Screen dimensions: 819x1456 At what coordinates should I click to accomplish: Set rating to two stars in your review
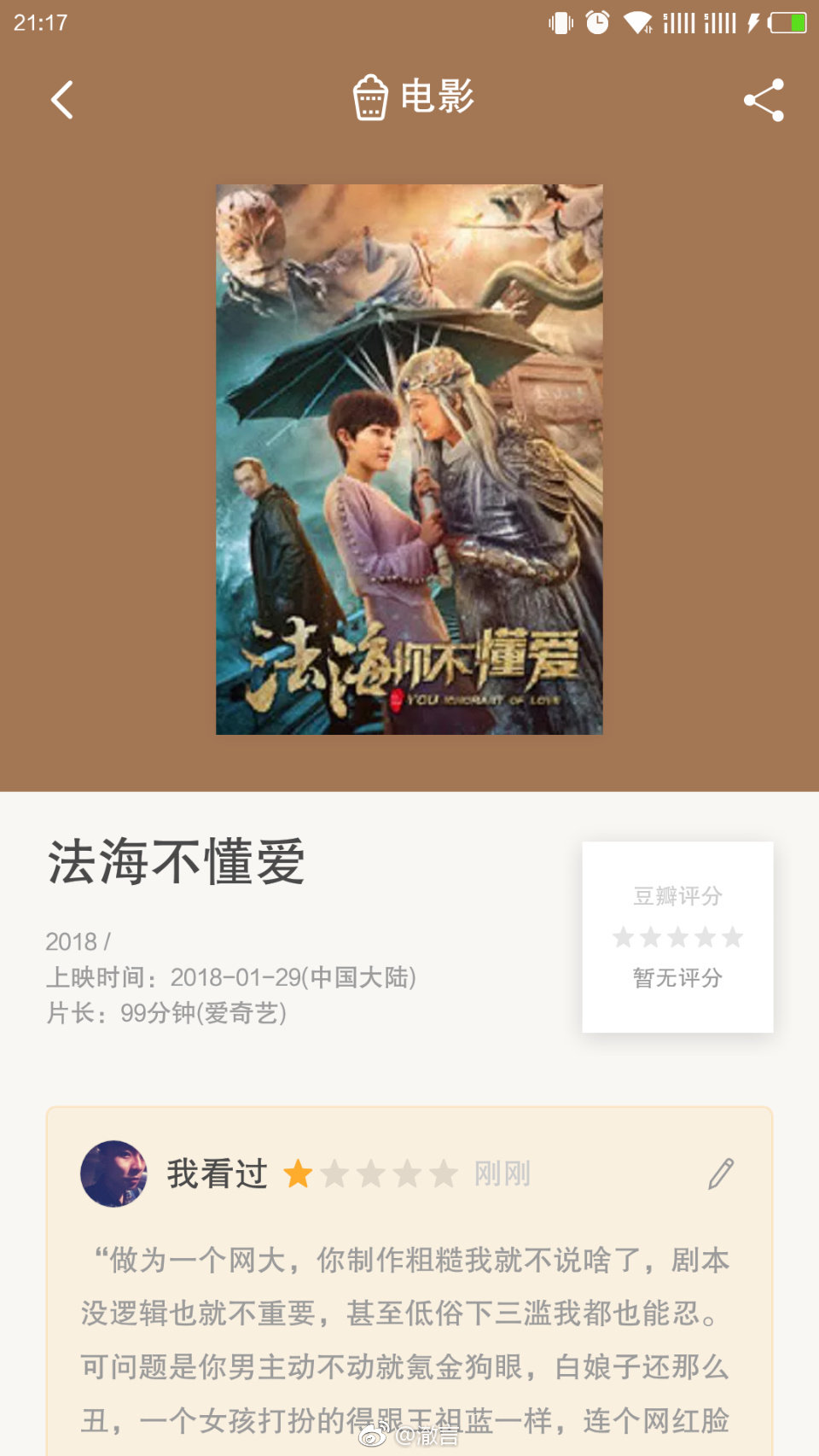click(x=333, y=1174)
